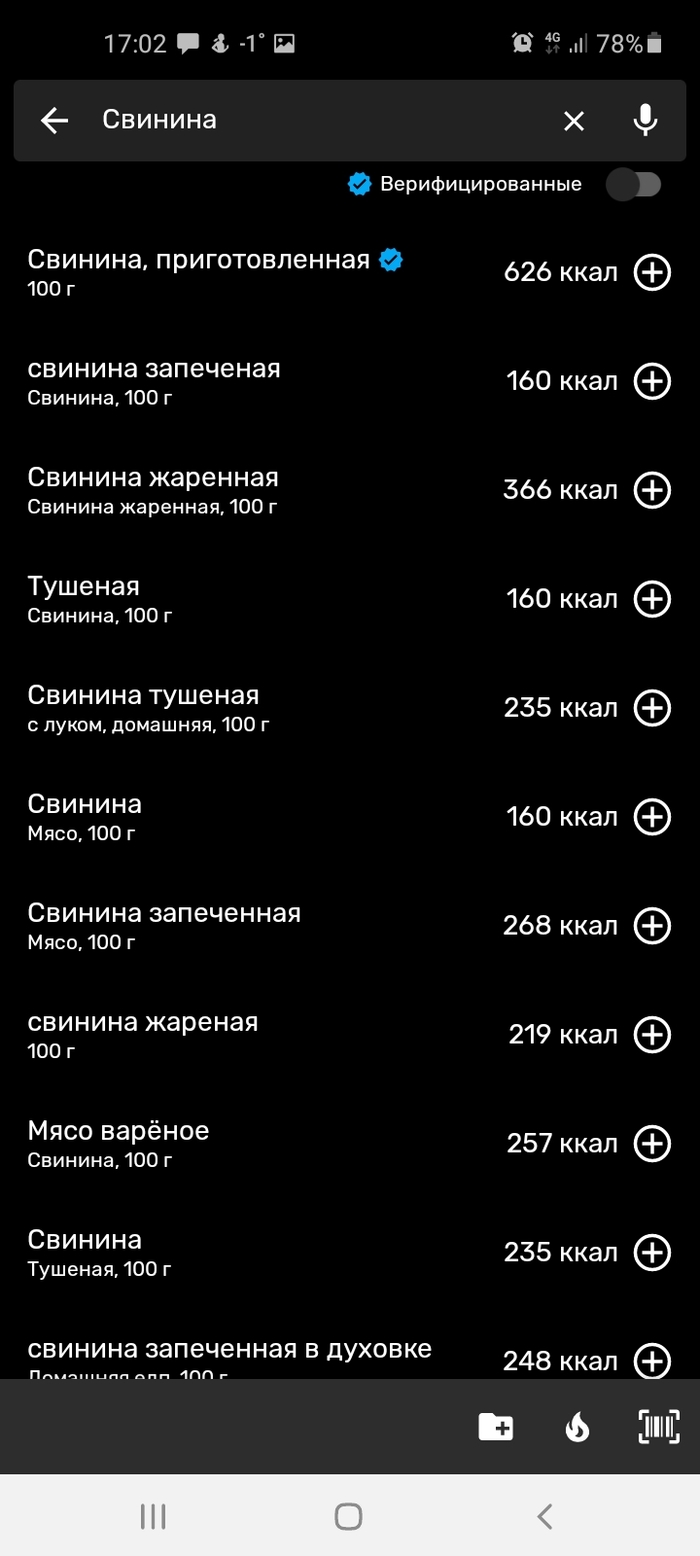Screen dimensions: 700x1556
Task: Open the flame calorie icon
Action: point(577,1427)
